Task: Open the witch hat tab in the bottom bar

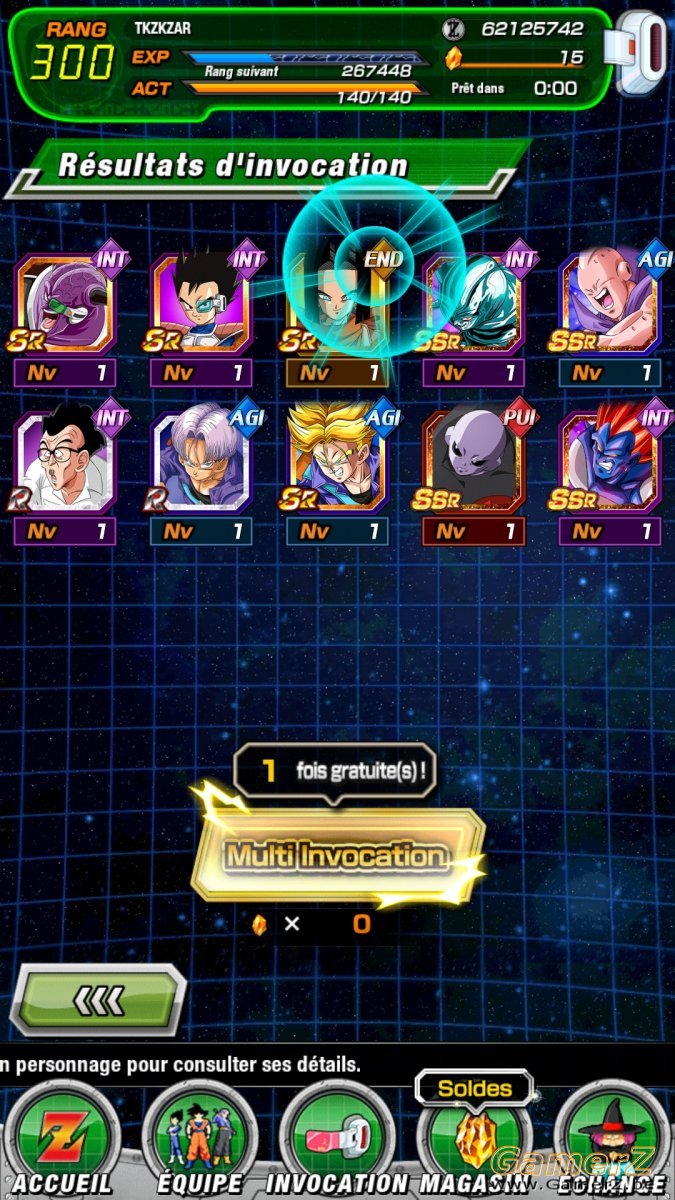Action: point(612,1140)
